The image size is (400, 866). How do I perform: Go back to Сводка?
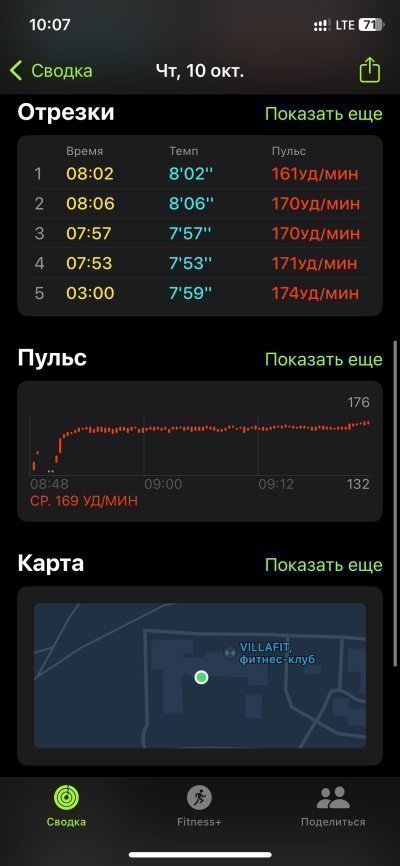pos(51,71)
